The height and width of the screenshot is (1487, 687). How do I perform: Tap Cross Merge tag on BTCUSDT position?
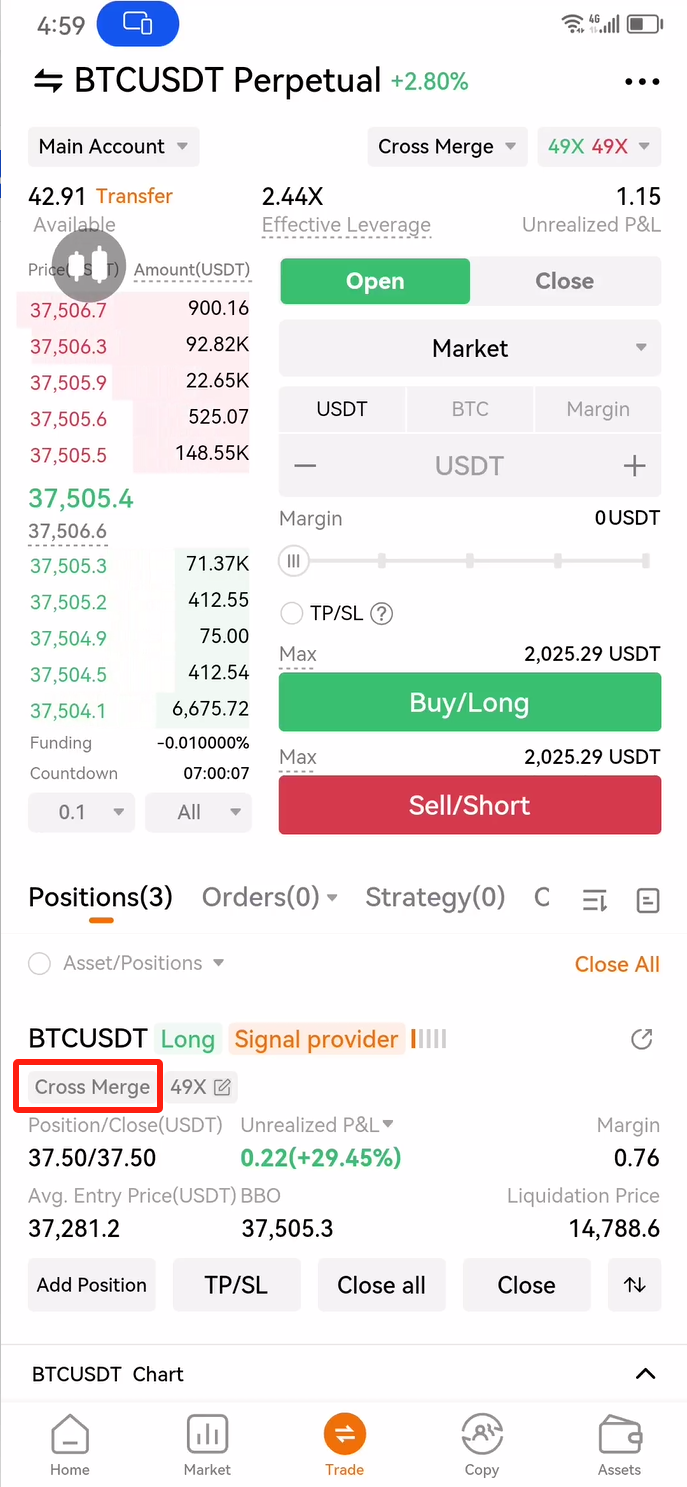tap(92, 1087)
